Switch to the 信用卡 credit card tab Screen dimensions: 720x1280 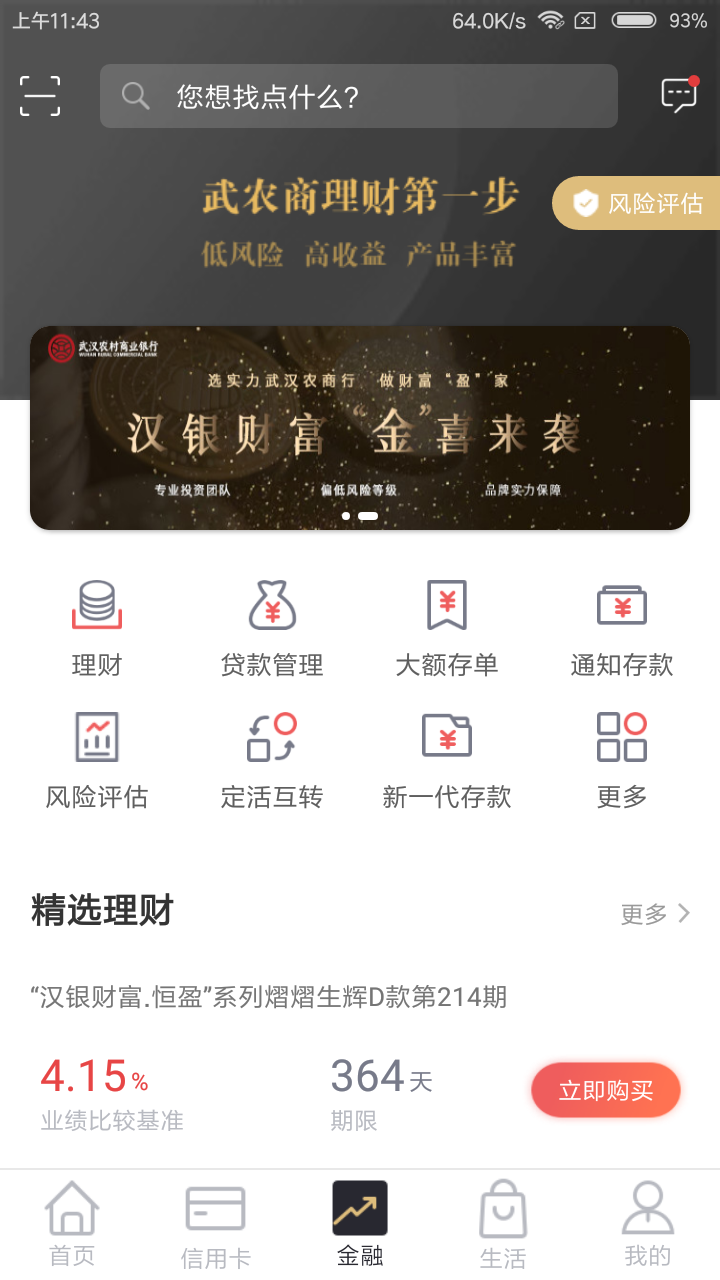pyautogui.click(x=214, y=1220)
